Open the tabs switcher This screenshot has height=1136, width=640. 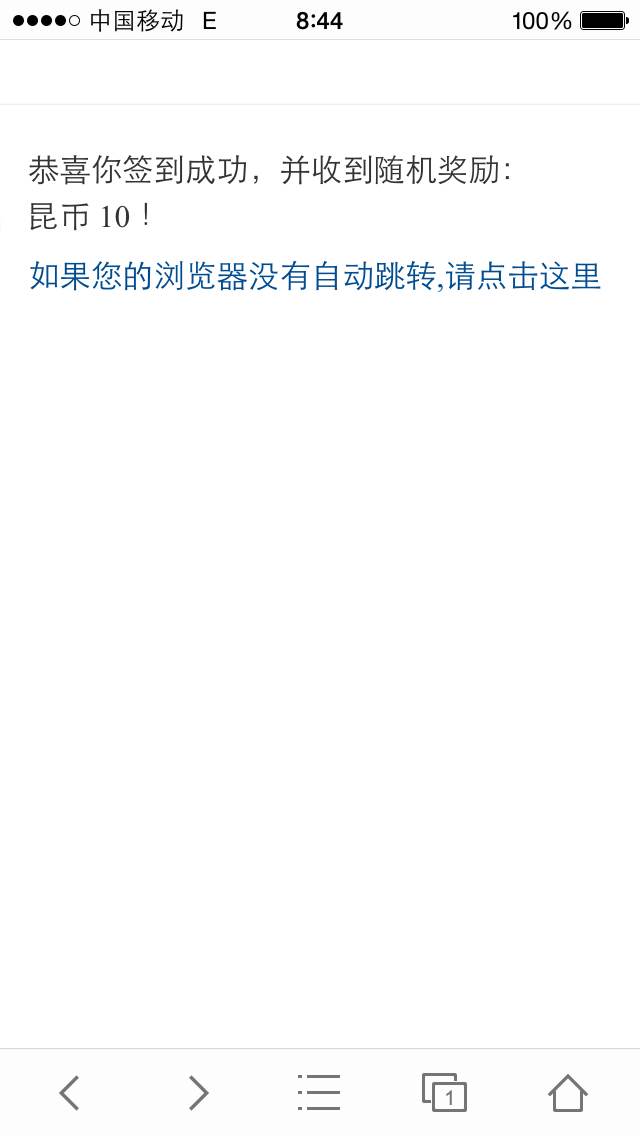click(x=444, y=1092)
